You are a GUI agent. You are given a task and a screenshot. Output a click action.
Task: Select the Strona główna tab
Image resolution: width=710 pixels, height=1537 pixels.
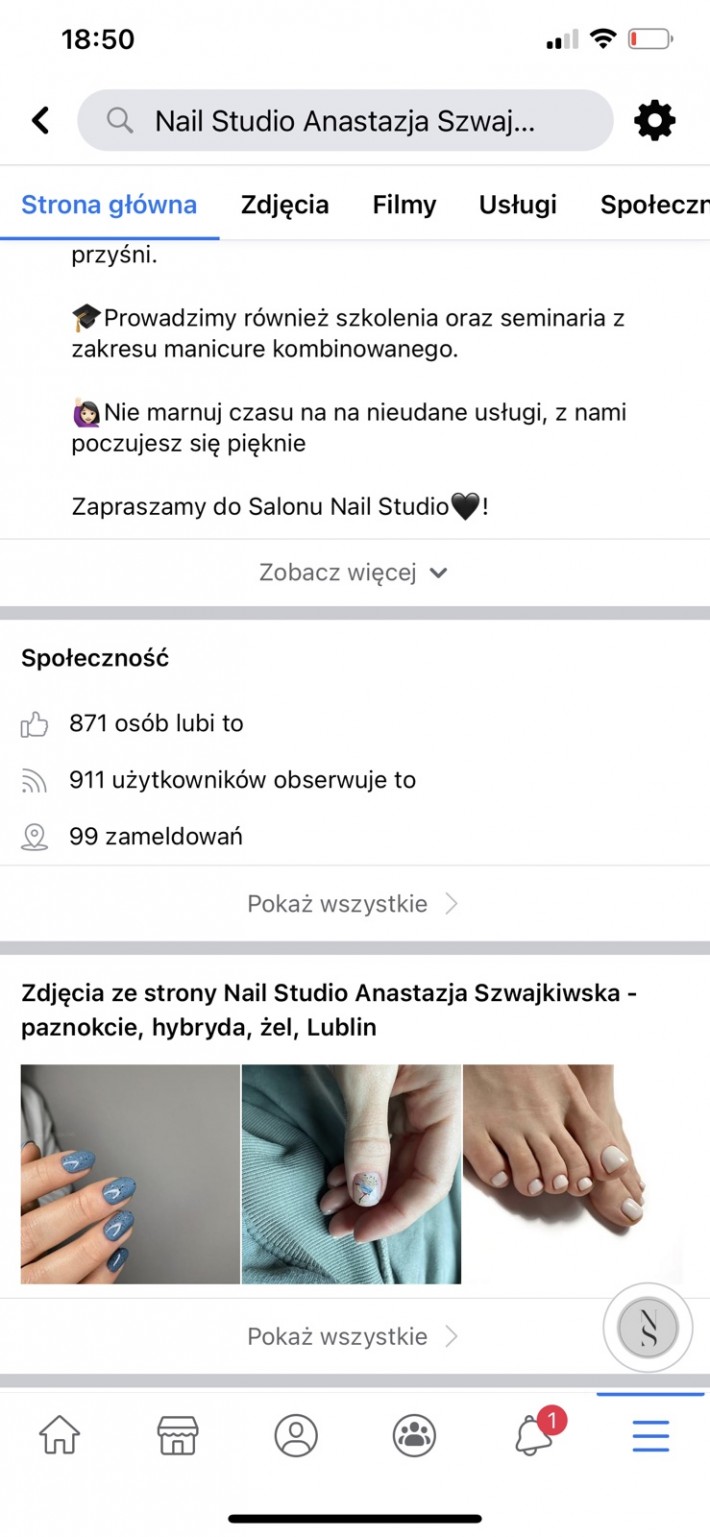[x=109, y=205]
